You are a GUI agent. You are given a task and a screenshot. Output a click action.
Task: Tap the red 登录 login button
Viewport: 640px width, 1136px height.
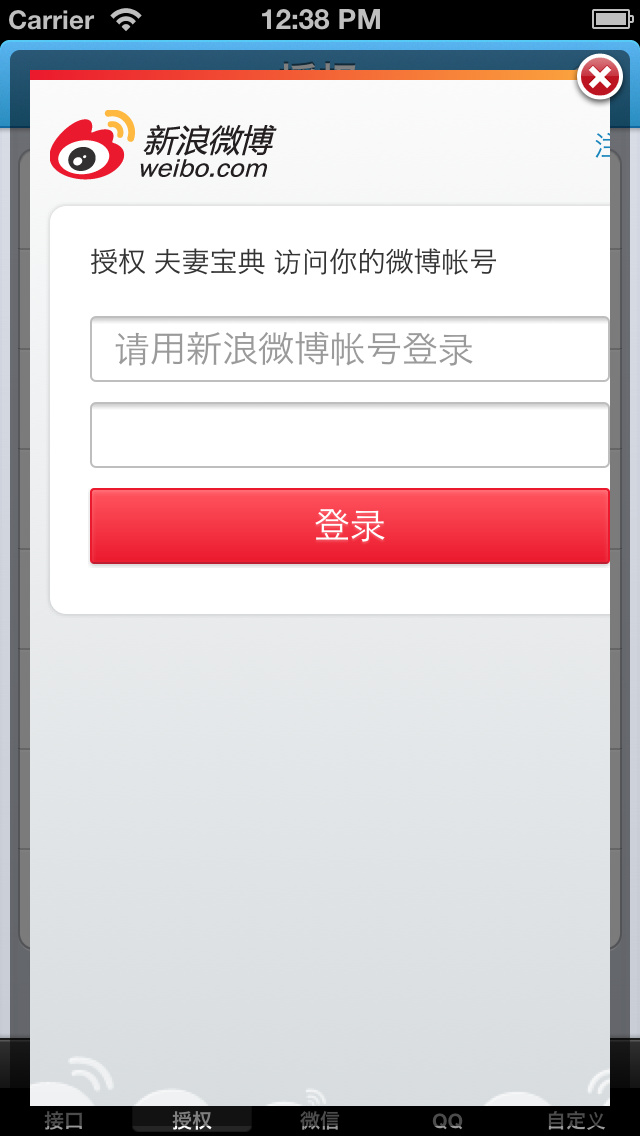tap(349, 526)
